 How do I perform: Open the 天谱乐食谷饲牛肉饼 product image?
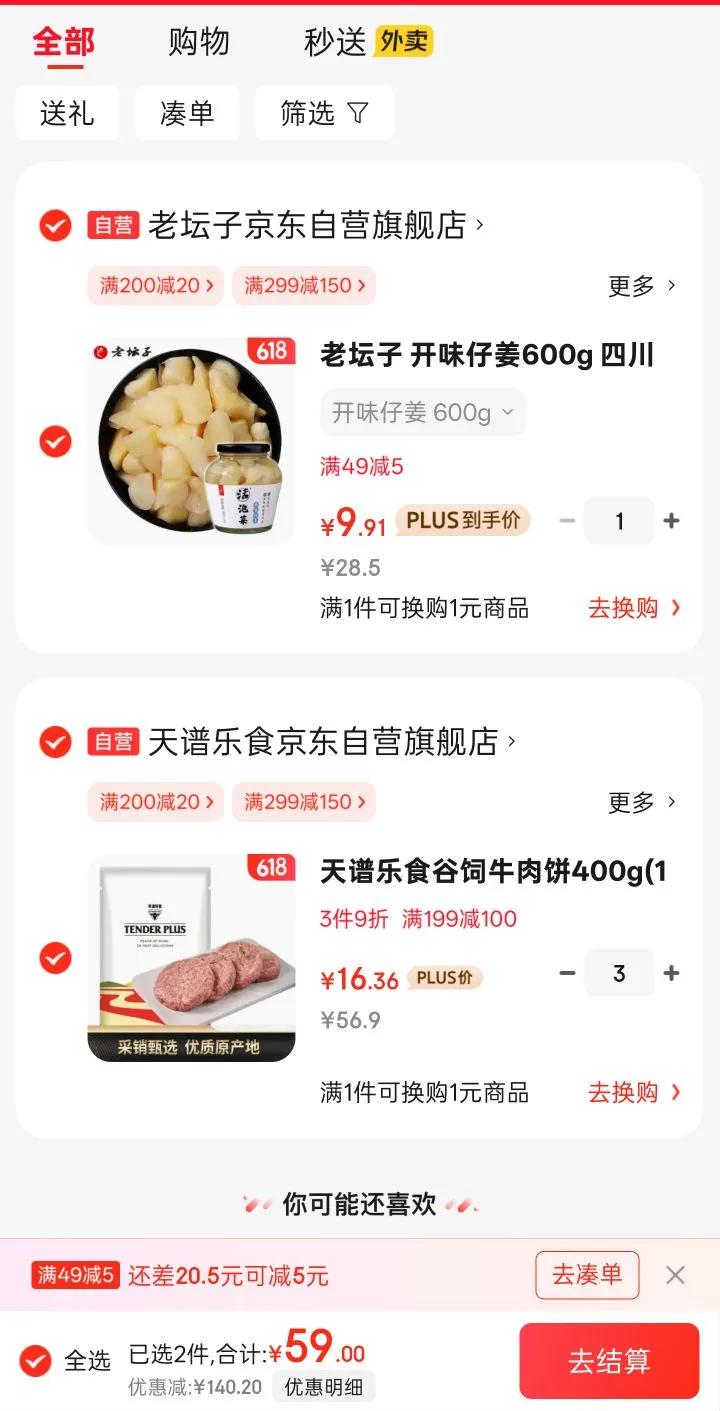(x=191, y=957)
